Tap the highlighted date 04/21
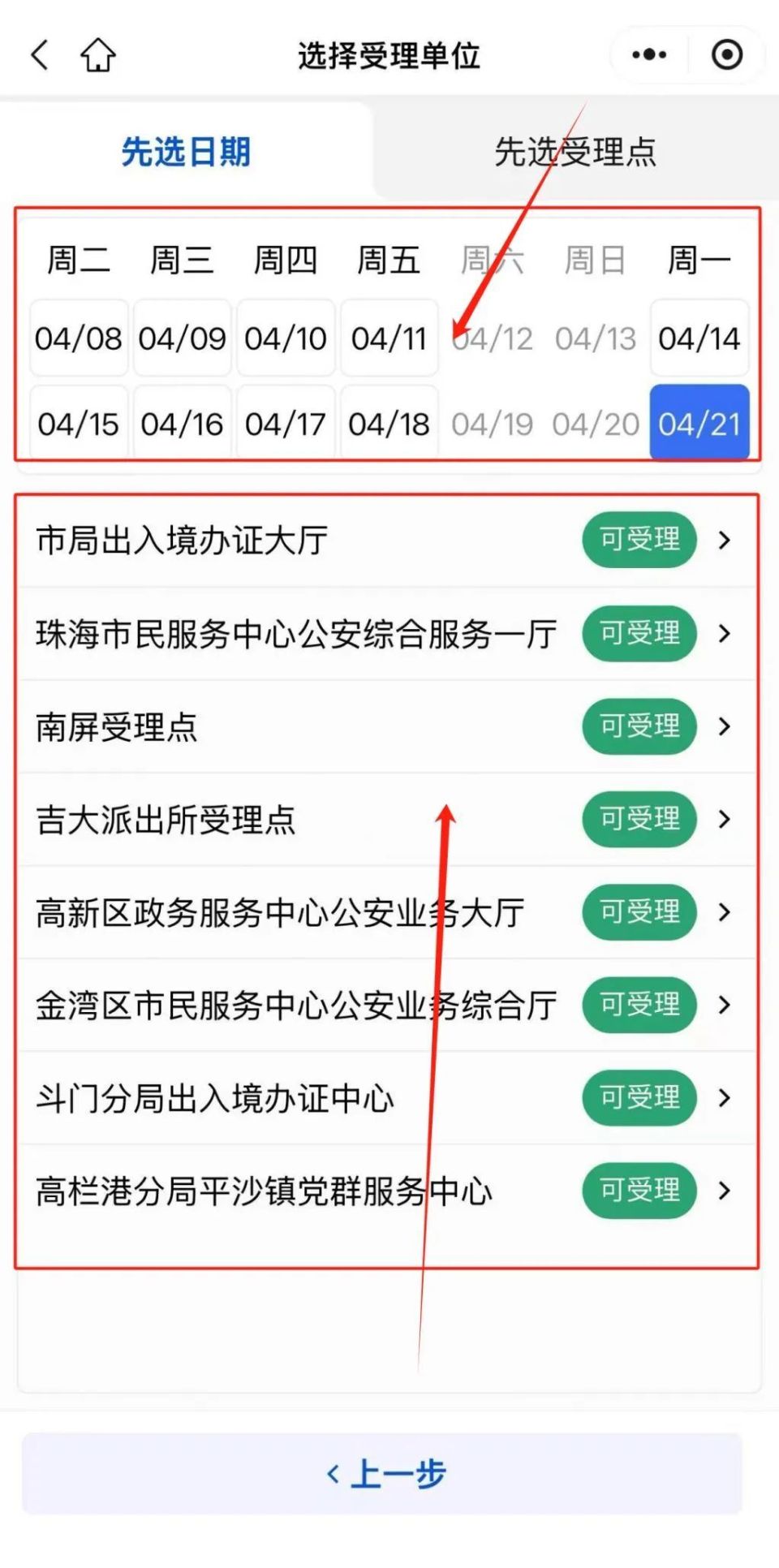The image size is (779, 1568). pos(699,423)
